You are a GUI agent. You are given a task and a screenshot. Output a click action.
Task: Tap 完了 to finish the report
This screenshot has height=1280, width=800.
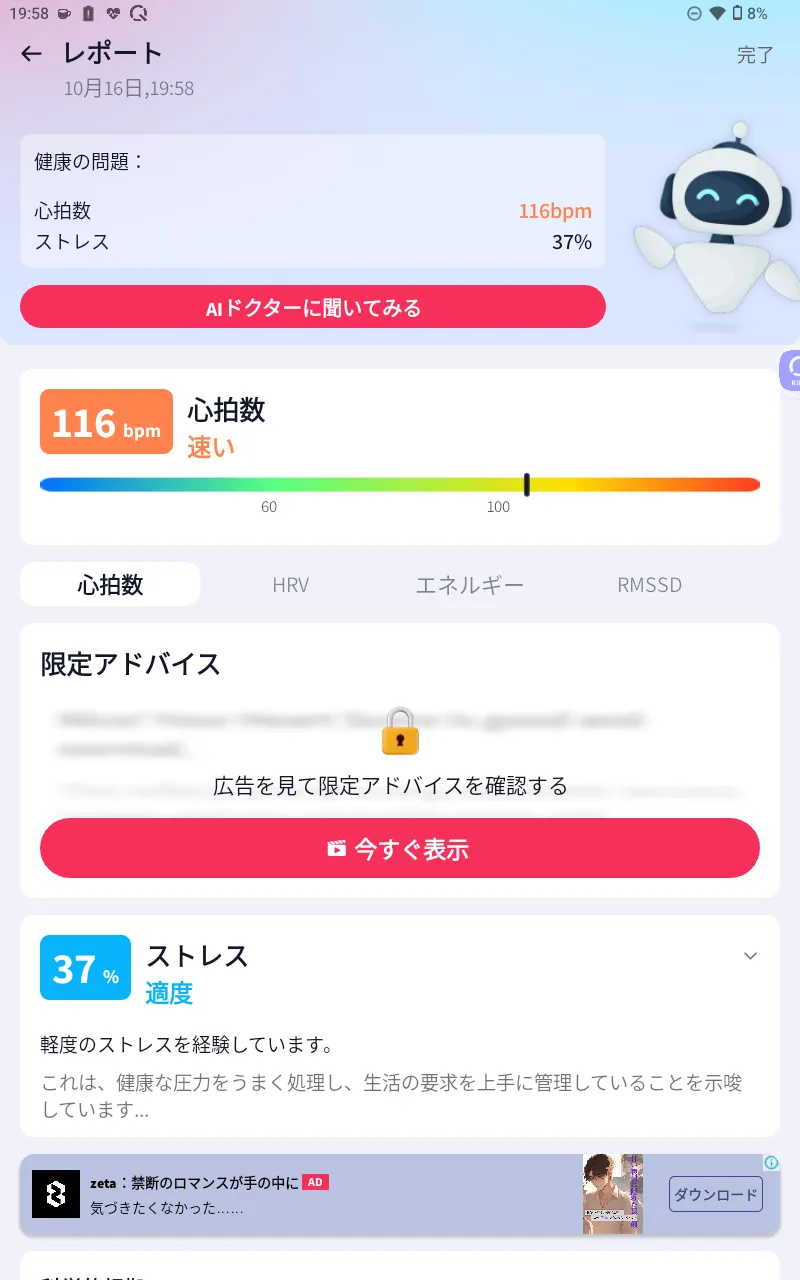(x=755, y=55)
